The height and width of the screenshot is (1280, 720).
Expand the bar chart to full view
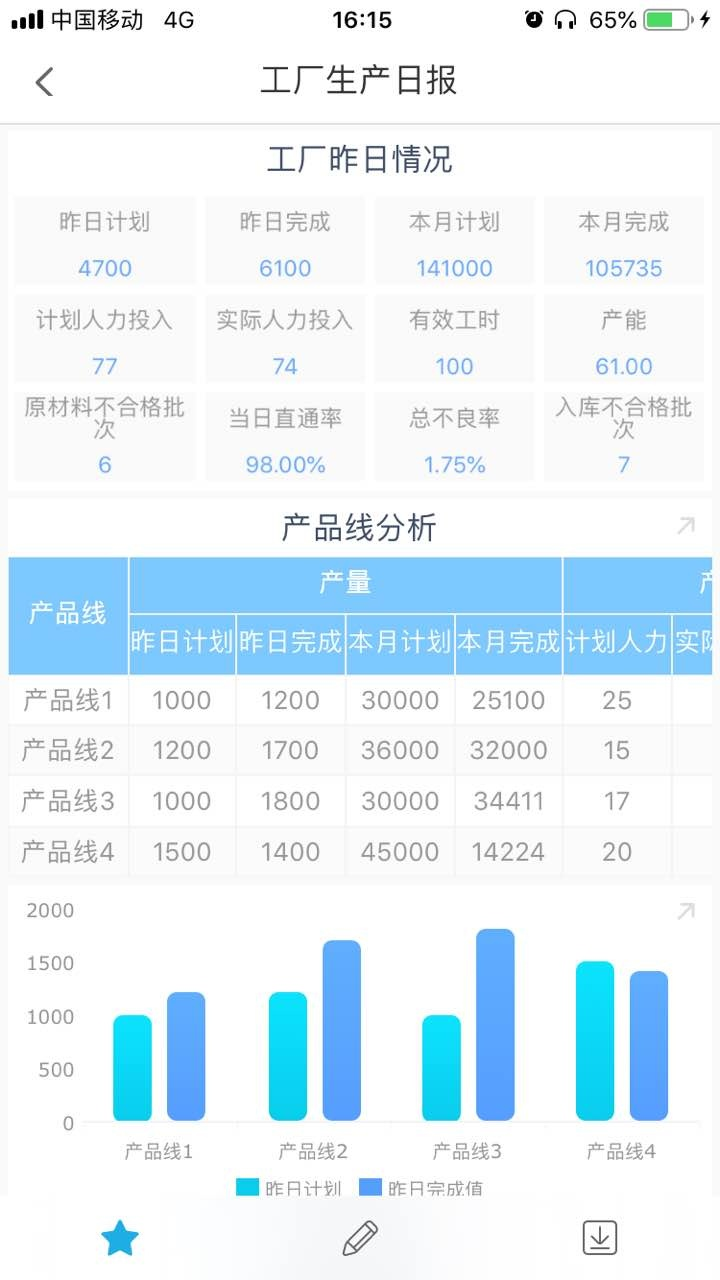(685, 911)
